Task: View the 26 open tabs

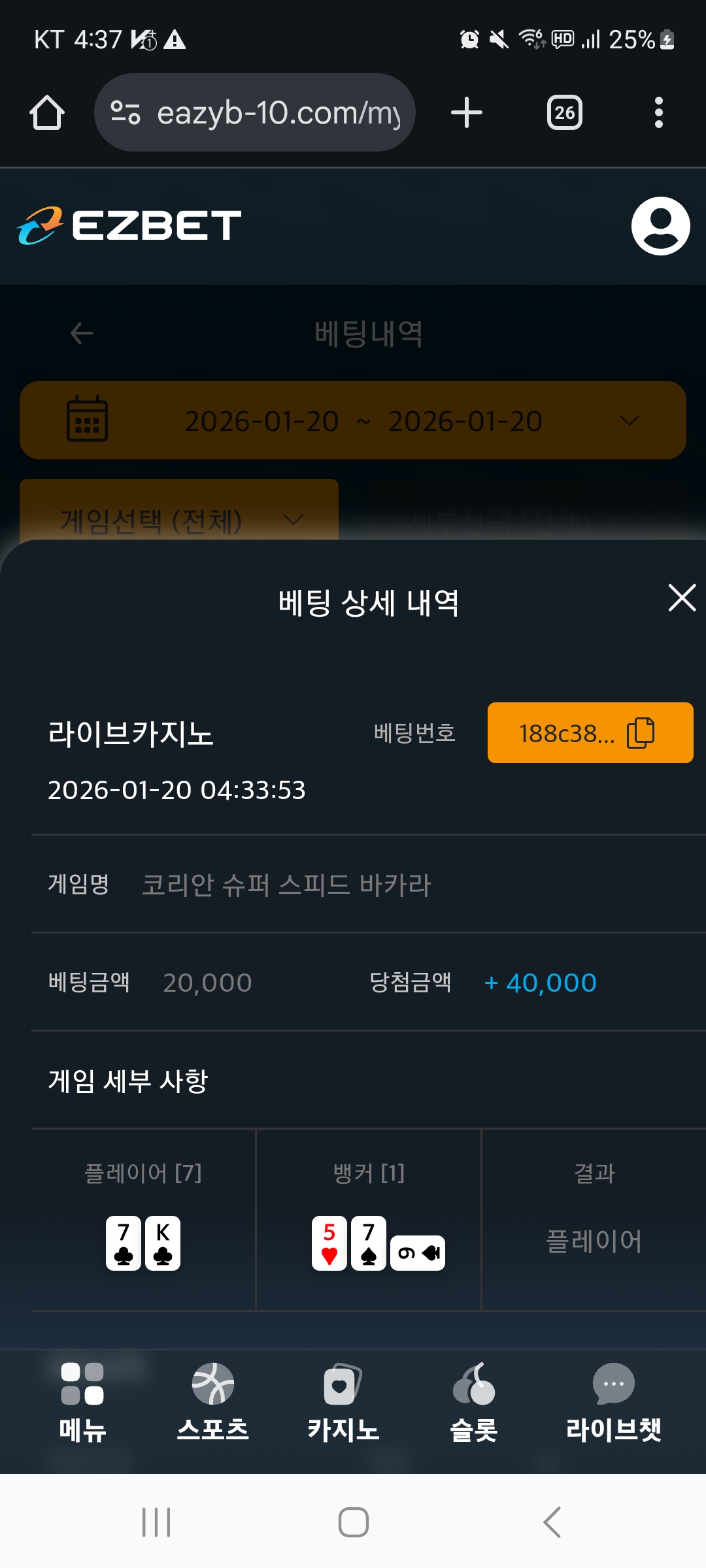Action: [x=565, y=113]
